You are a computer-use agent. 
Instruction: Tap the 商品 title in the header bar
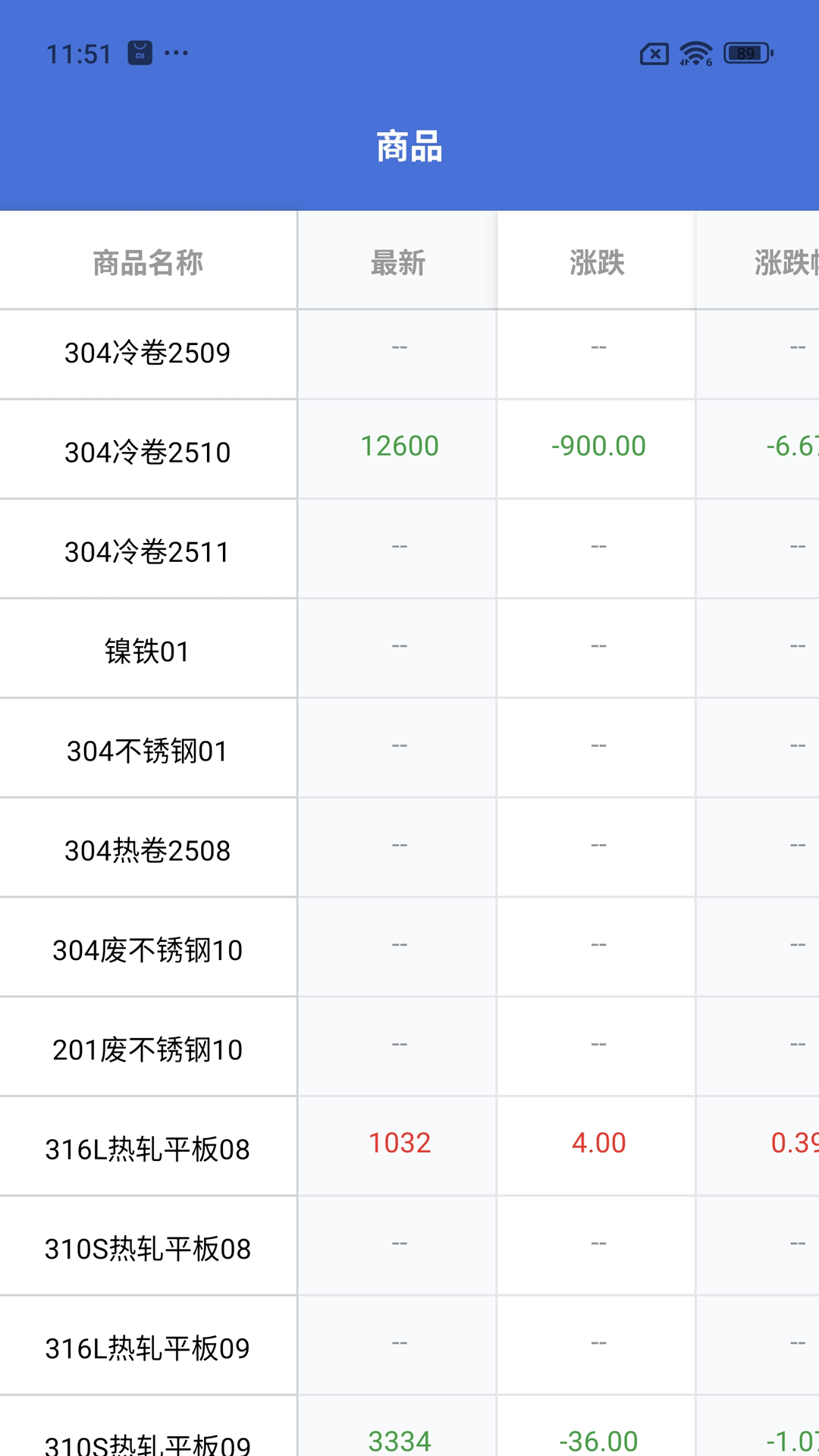409,149
